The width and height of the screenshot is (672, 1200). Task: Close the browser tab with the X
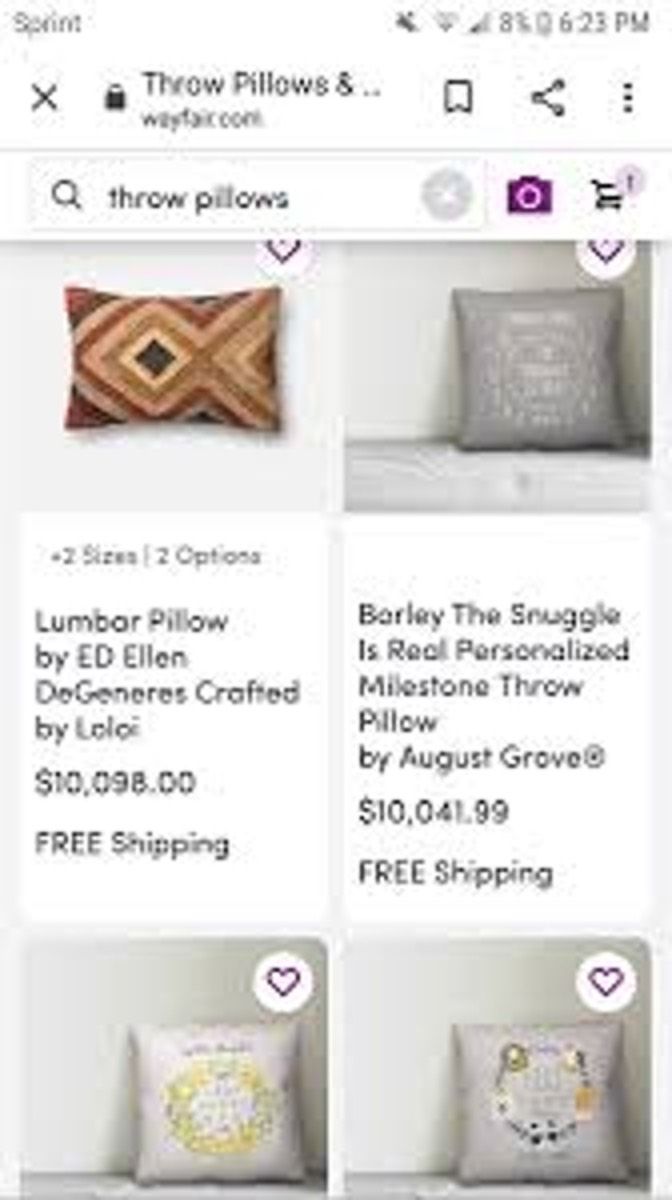(x=45, y=98)
